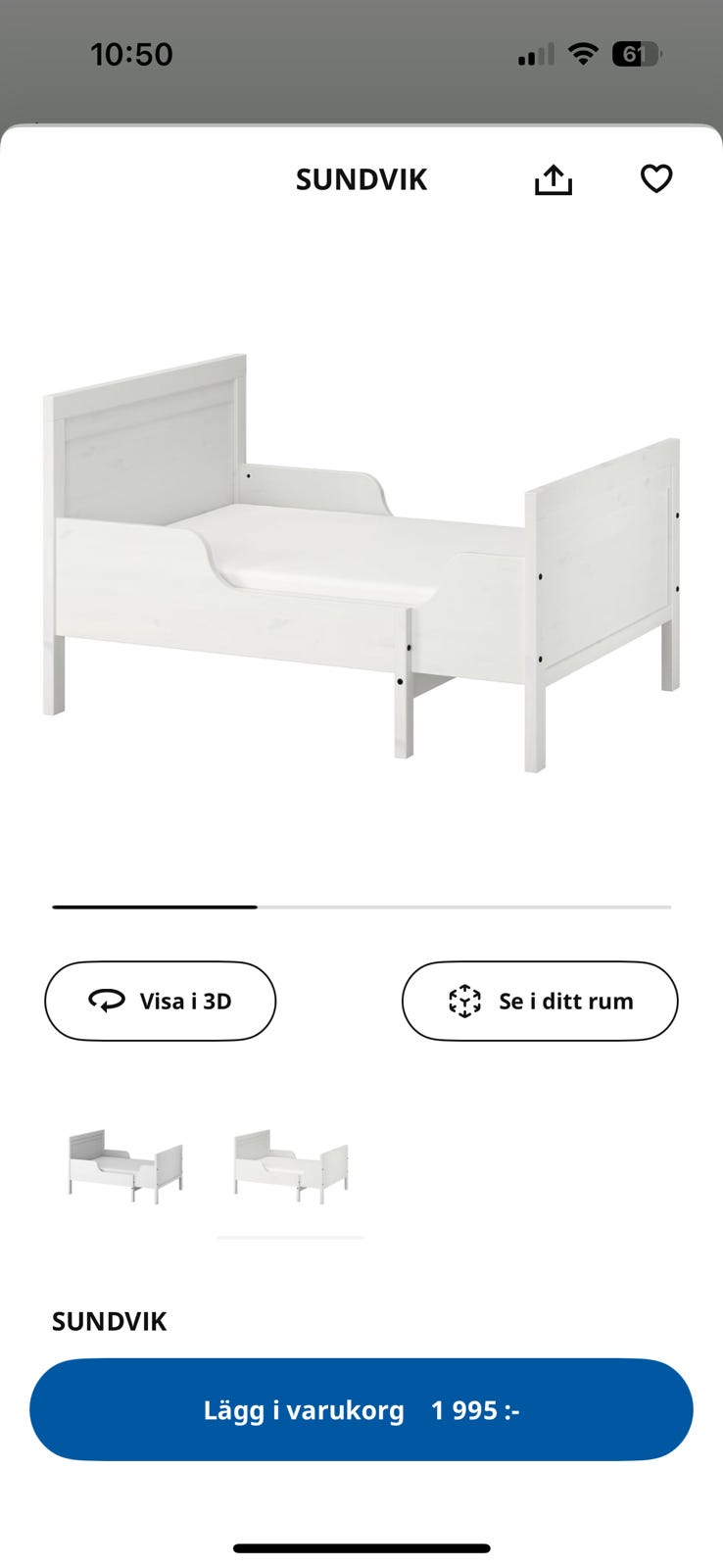Toggle the room preview mode
723x1568 pixels.
tap(540, 1001)
